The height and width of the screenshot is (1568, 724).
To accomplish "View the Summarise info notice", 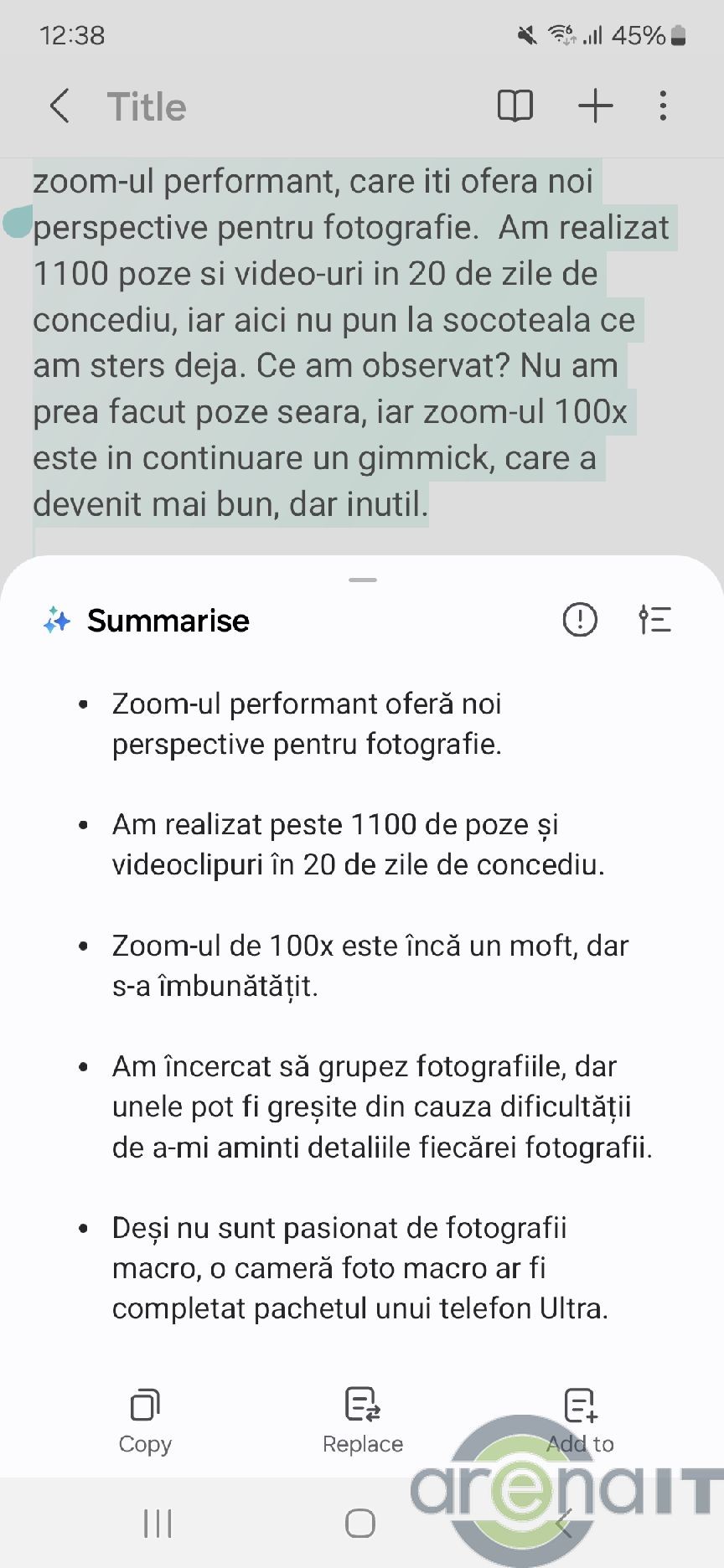I will (579, 620).
